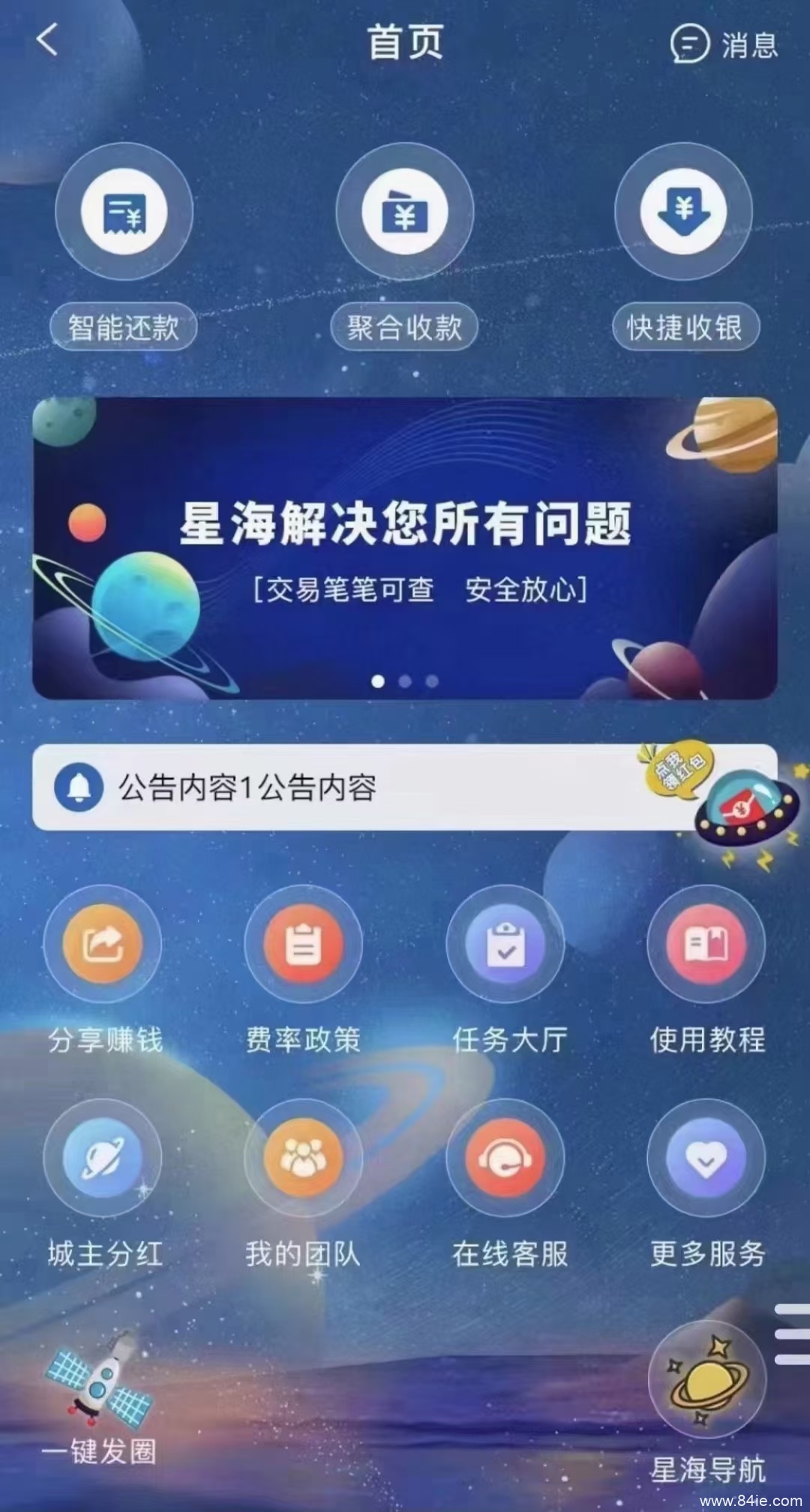Open 智能还款 smart repayment
Screen dimensions: 810x1512
coord(124,212)
